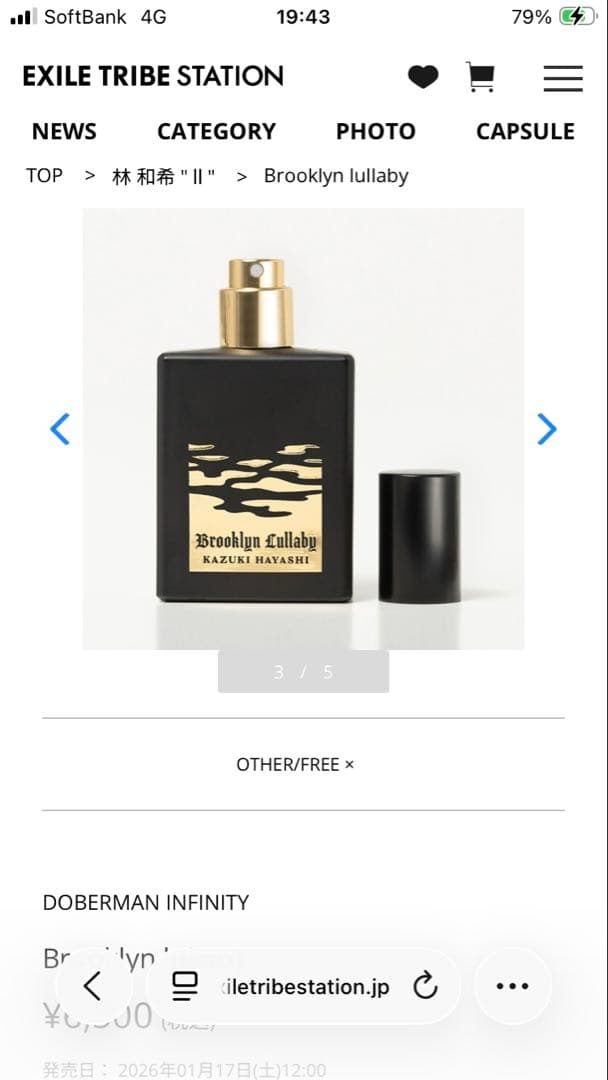
Task: Switch to the NEWS tab
Action: (x=64, y=131)
